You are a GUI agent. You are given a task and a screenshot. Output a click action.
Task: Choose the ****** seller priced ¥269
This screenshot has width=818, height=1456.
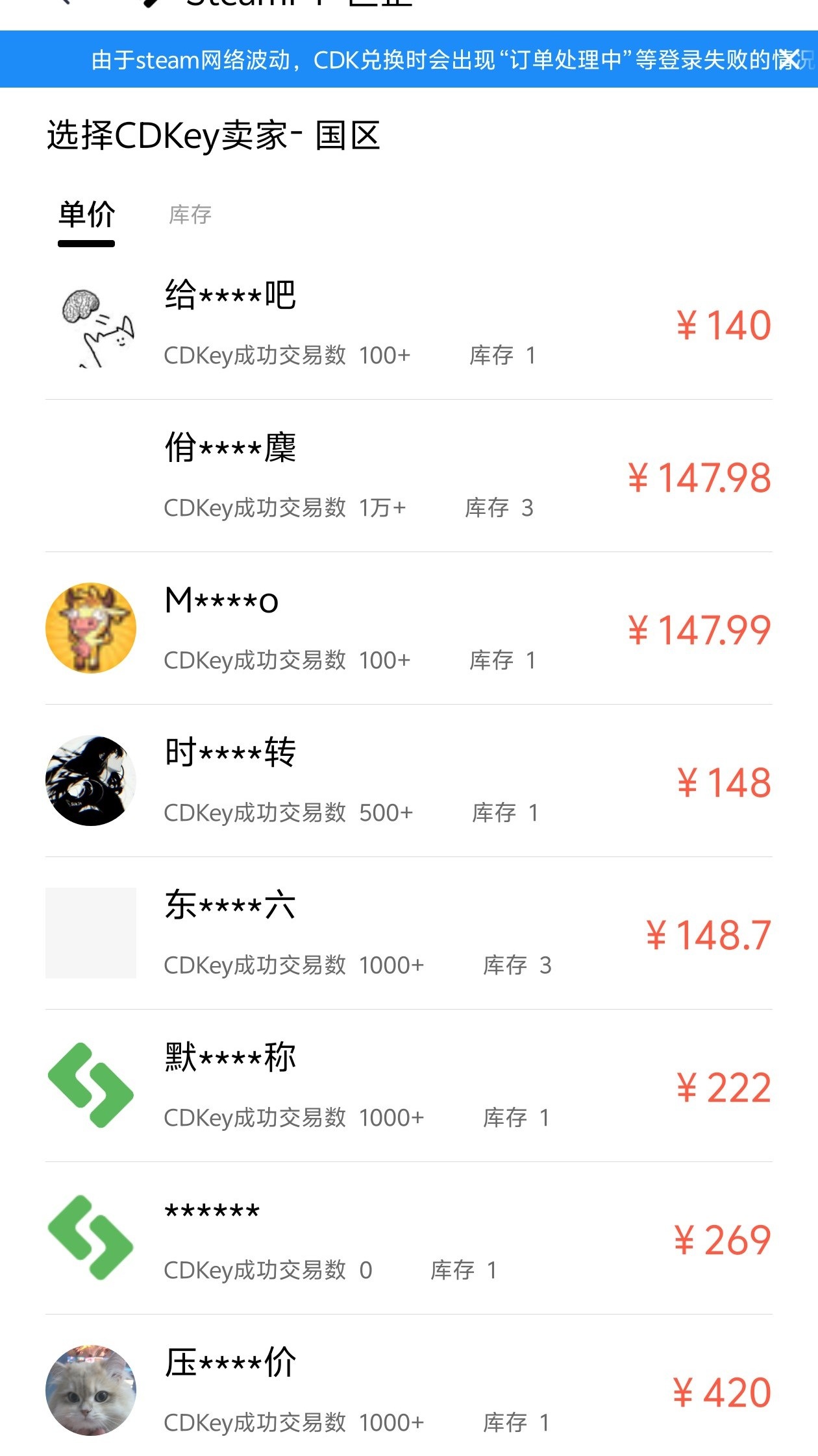point(409,1239)
